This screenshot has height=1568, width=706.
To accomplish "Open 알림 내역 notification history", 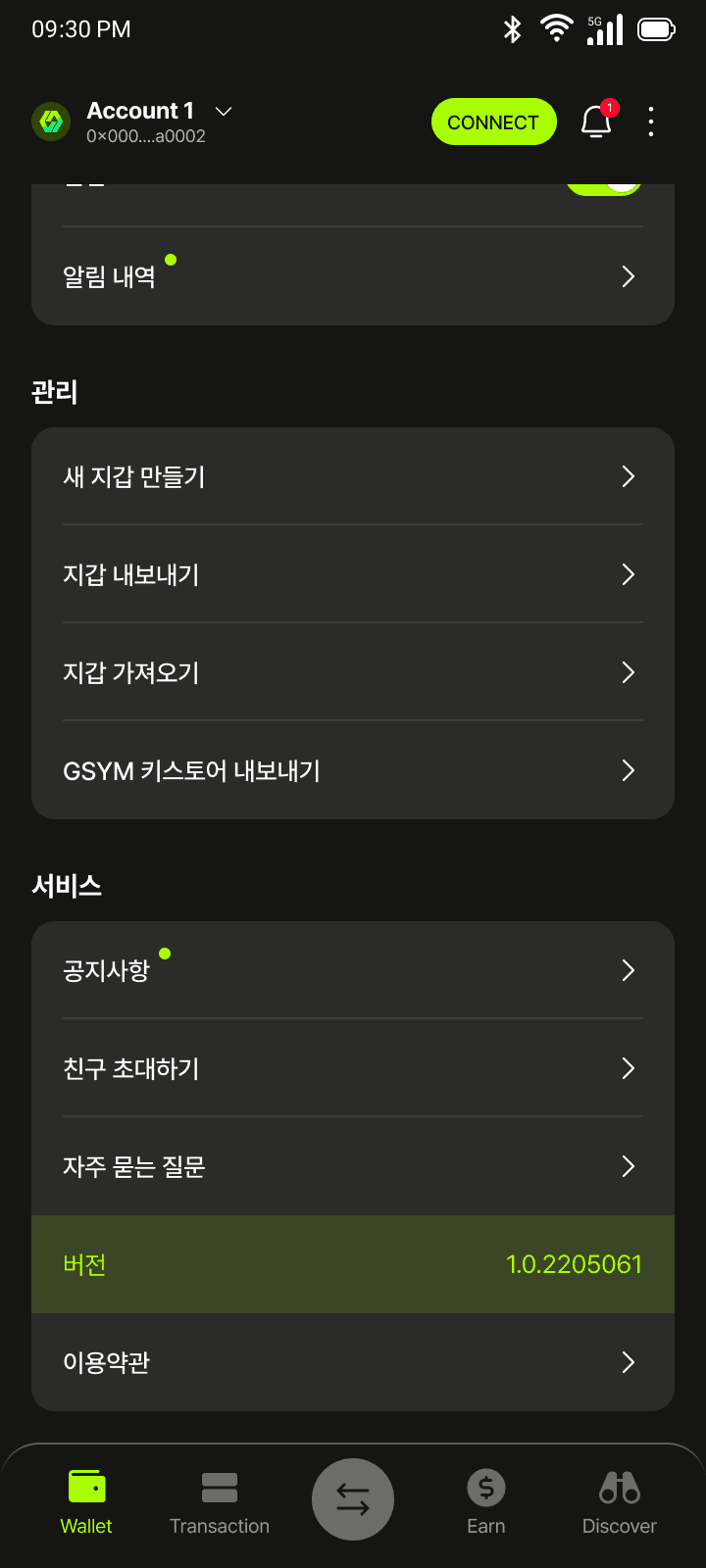I will point(353,276).
